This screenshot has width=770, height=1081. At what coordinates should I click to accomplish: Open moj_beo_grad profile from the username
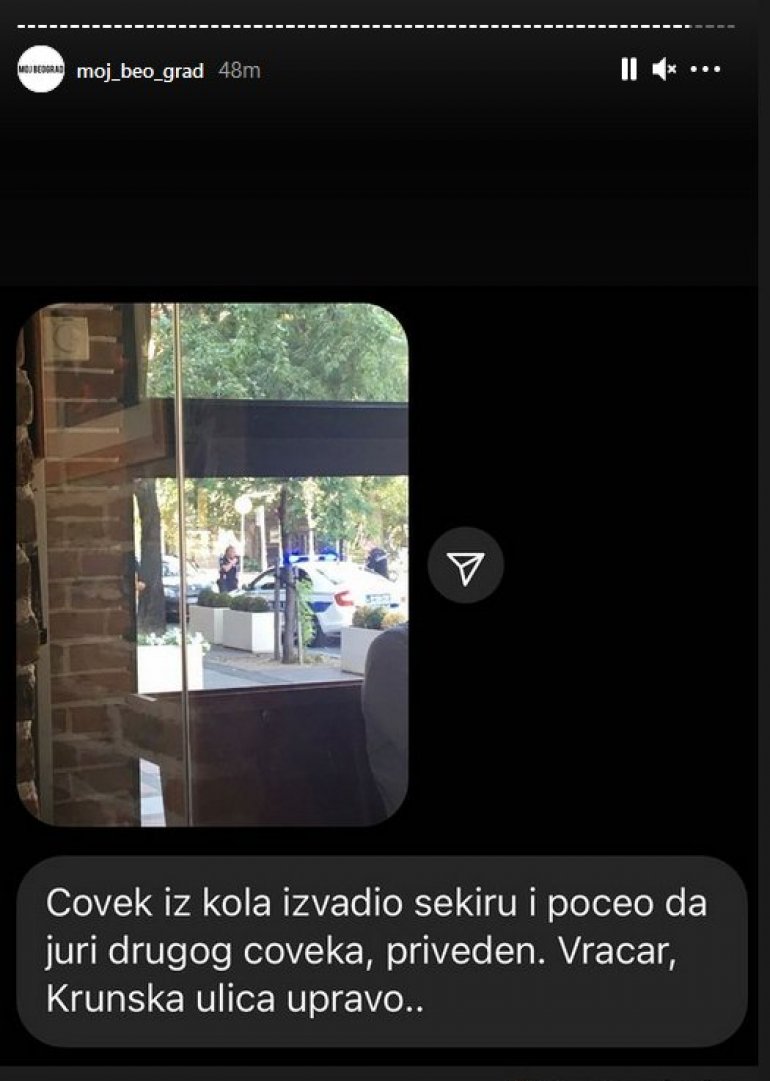click(x=140, y=71)
